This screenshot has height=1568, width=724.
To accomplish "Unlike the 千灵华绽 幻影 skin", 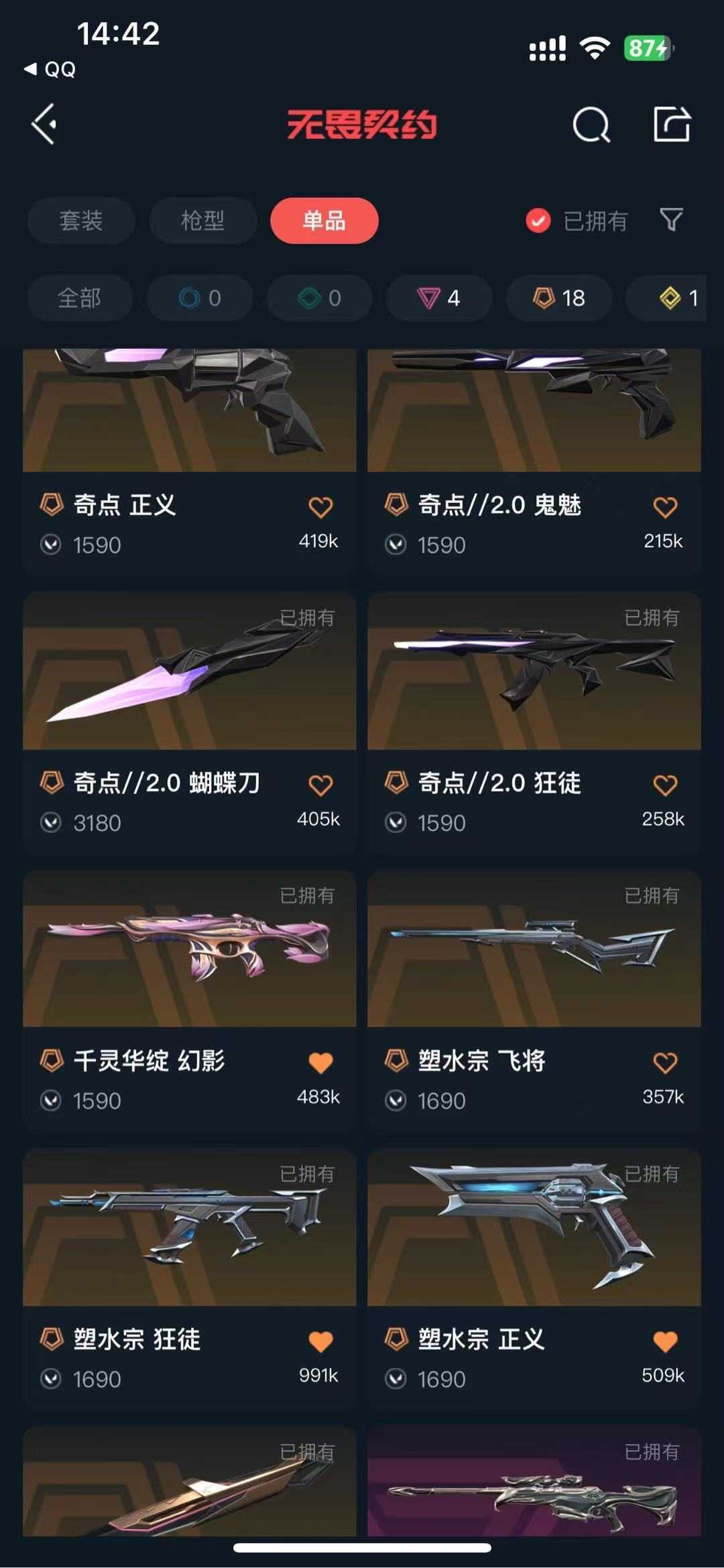I will (320, 1063).
